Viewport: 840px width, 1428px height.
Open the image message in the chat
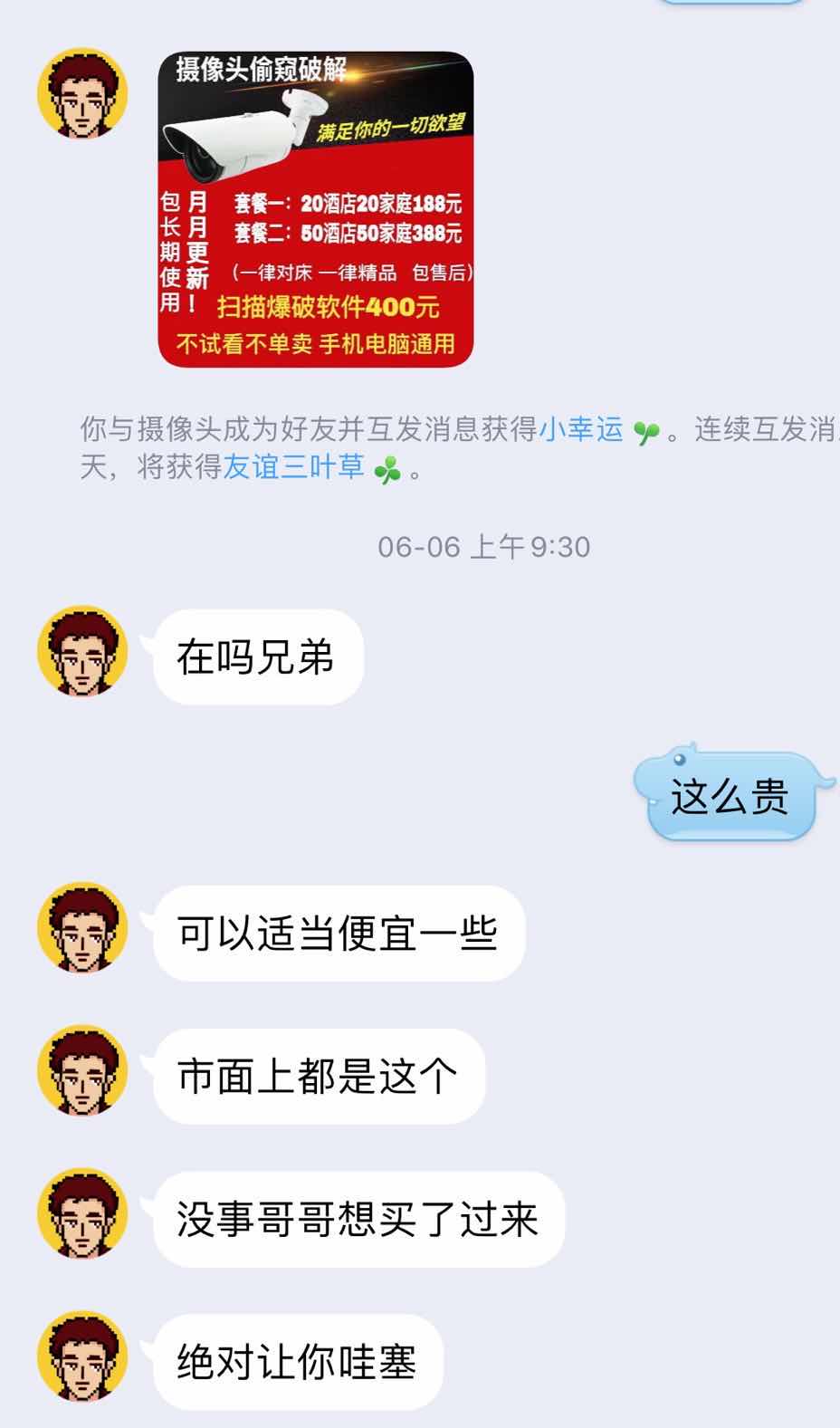pos(316,209)
